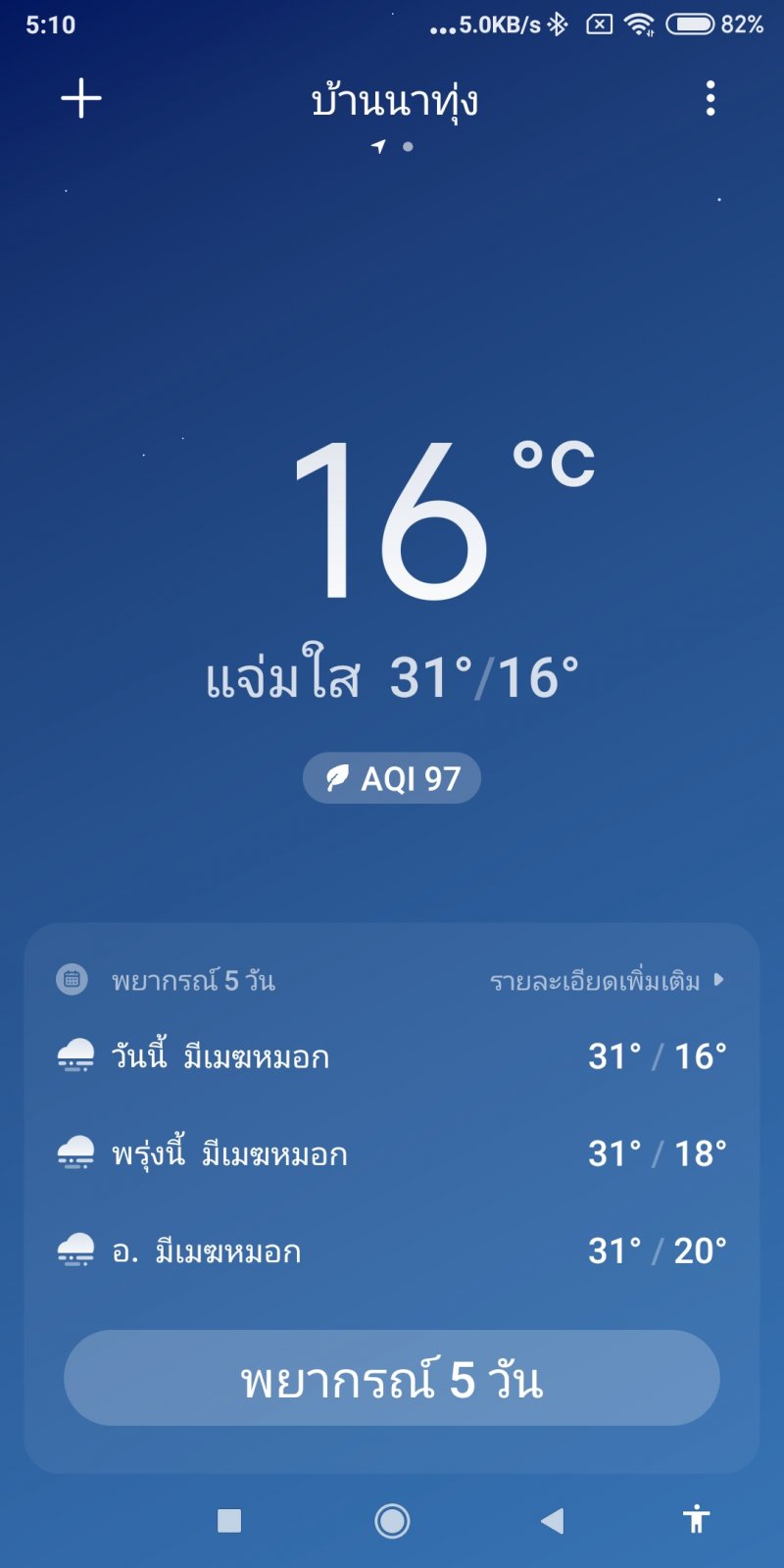The image size is (784, 1568).
Task: Tap the พยากรณ์ 5 วัน button
Action: [392, 1379]
